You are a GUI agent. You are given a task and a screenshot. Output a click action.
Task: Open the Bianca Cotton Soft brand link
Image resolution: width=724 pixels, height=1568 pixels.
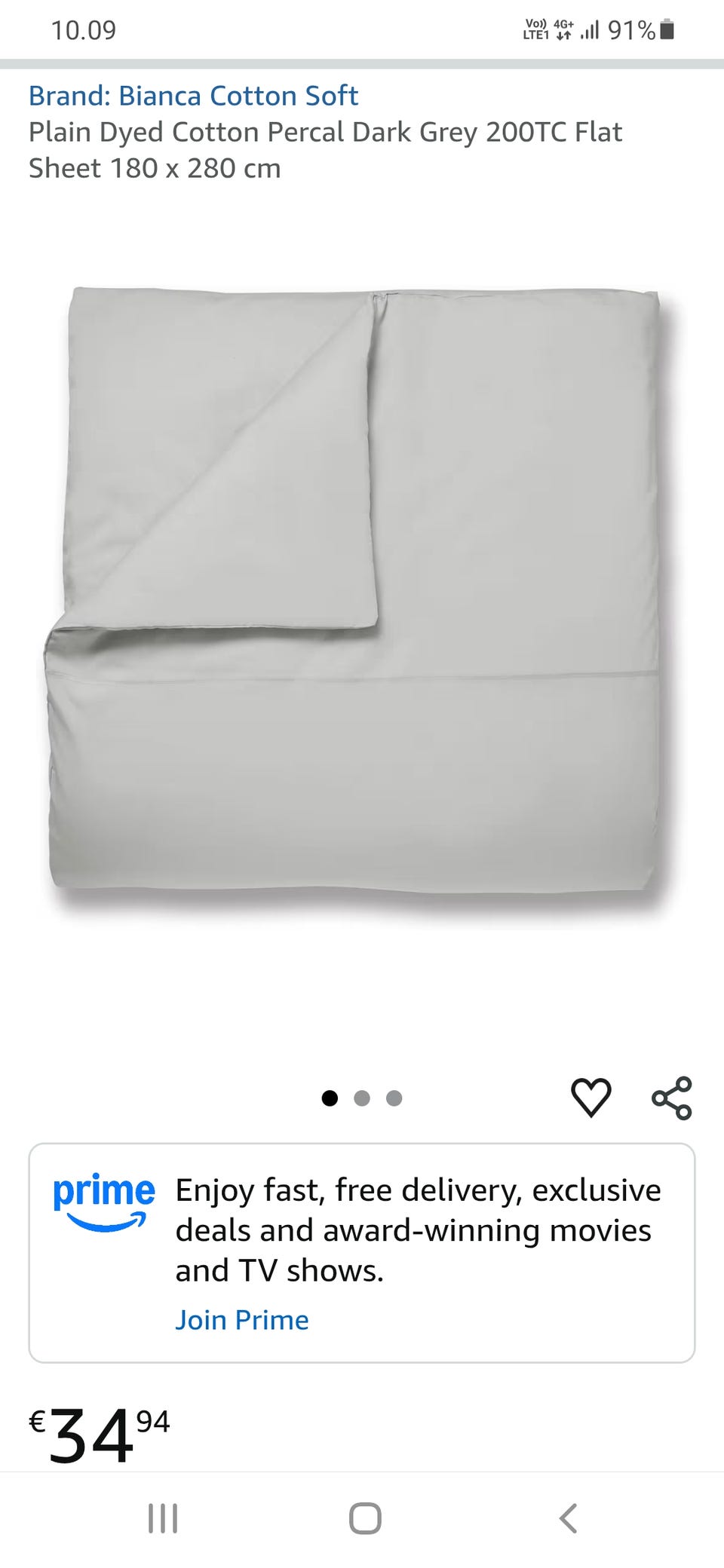point(193,96)
